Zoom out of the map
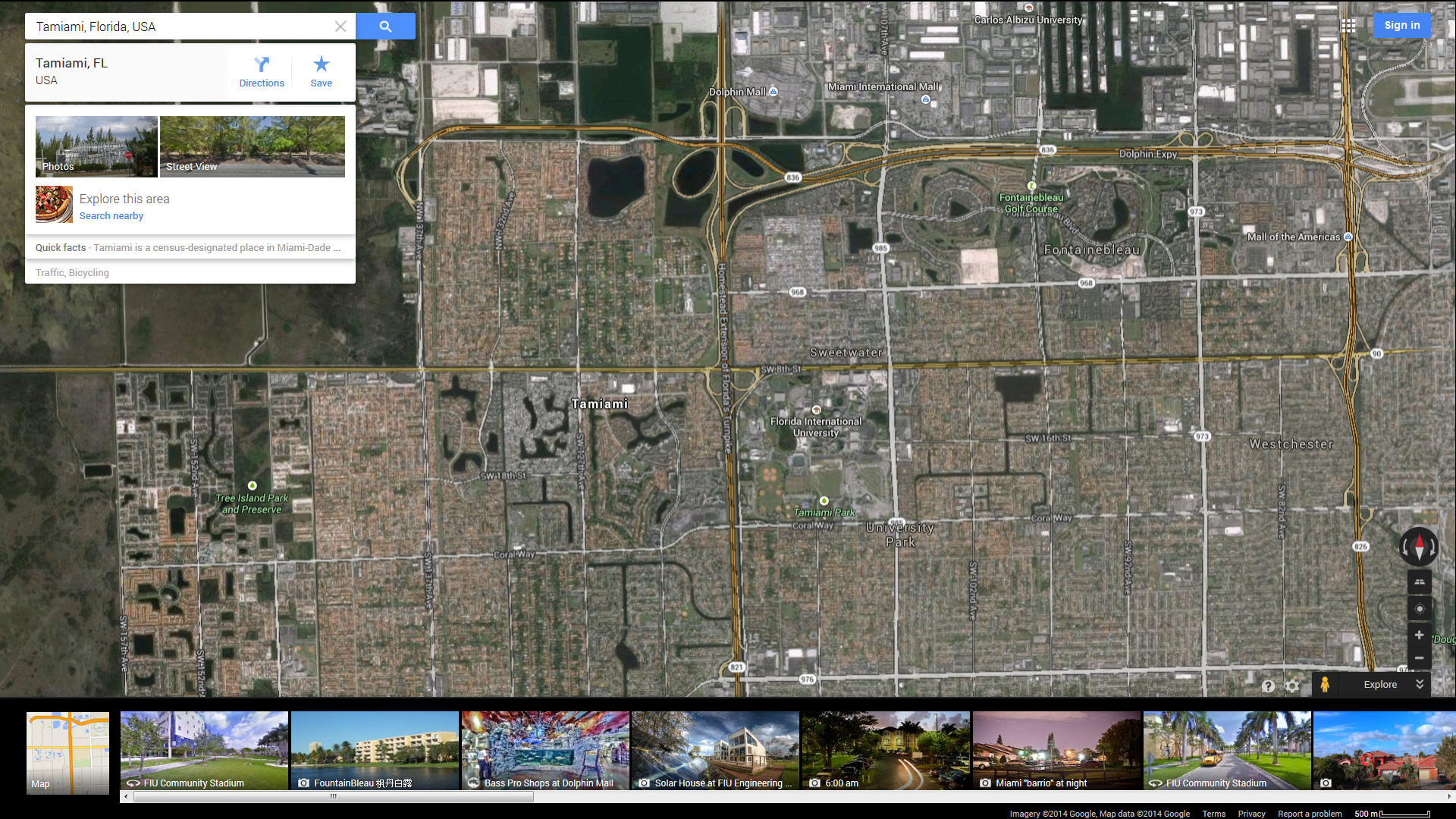The width and height of the screenshot is (1456, 819). point(1419,658)
